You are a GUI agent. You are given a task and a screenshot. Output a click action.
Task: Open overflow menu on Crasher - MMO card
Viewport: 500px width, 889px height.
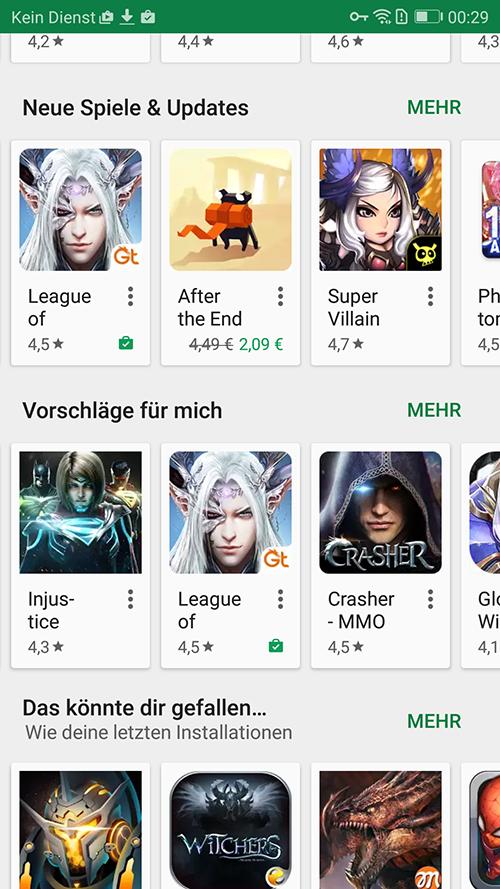(430, 599)
